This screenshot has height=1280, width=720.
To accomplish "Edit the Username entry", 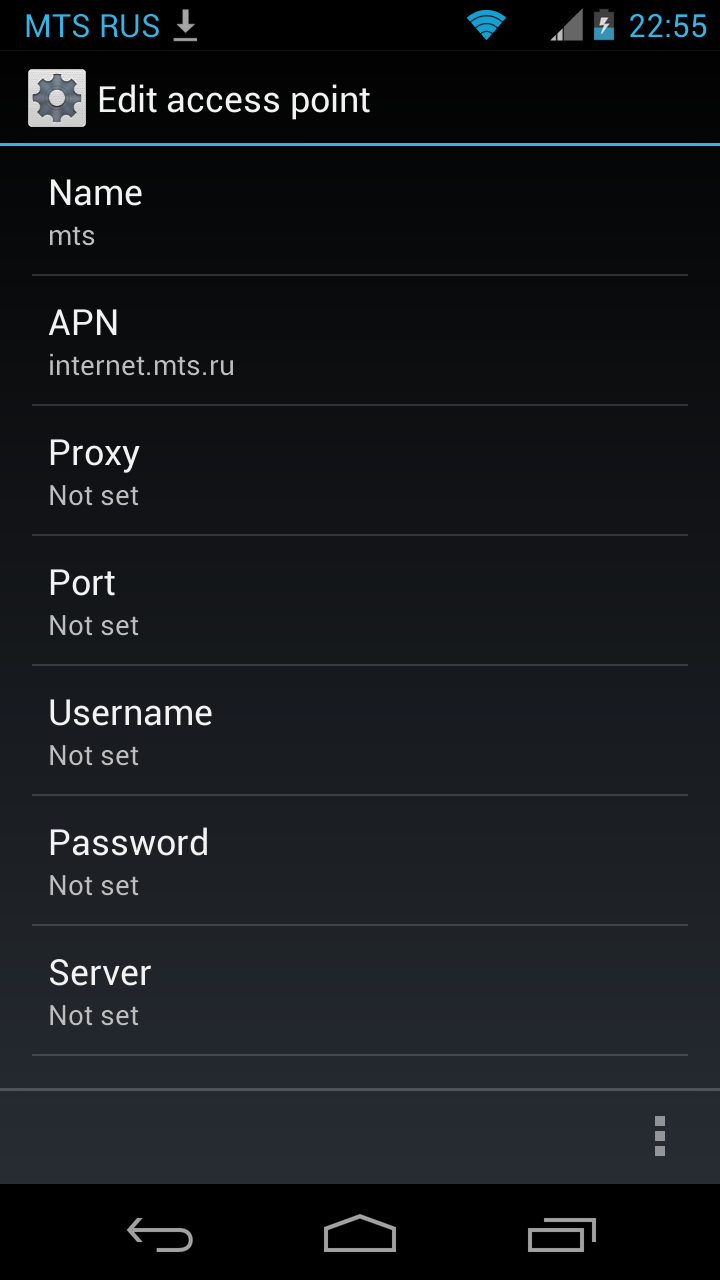I will [x=360, y=731].
